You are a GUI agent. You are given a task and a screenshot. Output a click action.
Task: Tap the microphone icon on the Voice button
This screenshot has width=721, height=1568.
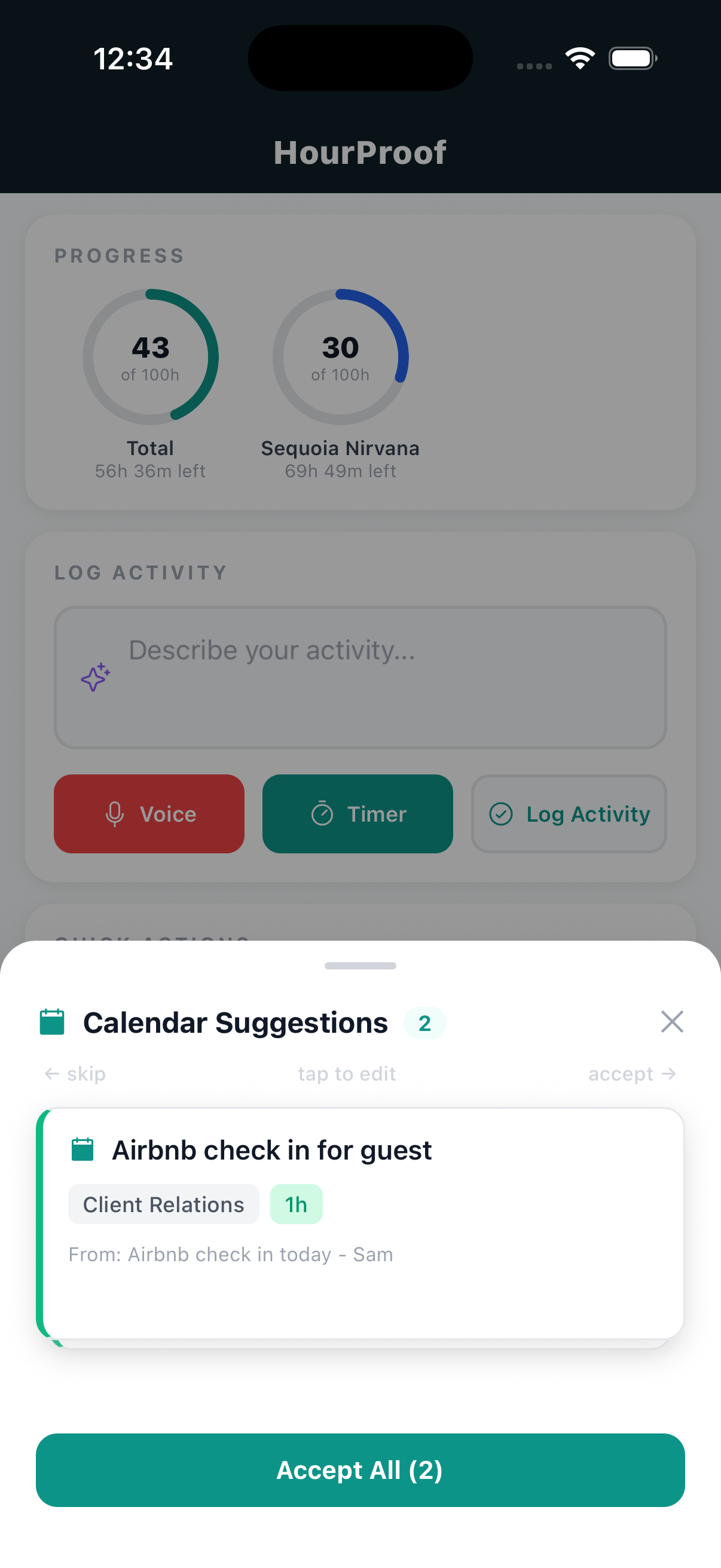tap(116, 814)
